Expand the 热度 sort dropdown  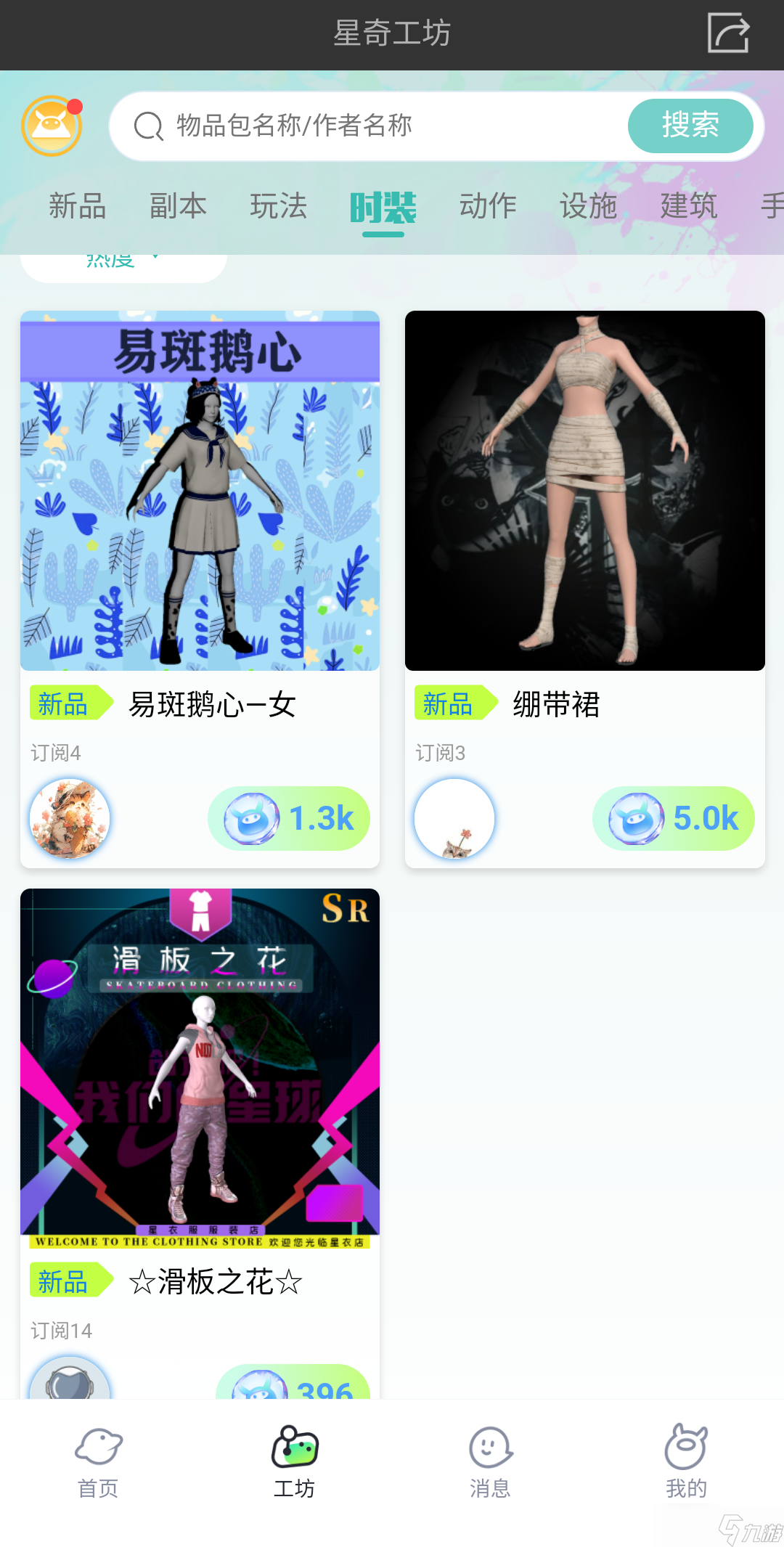tap(123, 264)
